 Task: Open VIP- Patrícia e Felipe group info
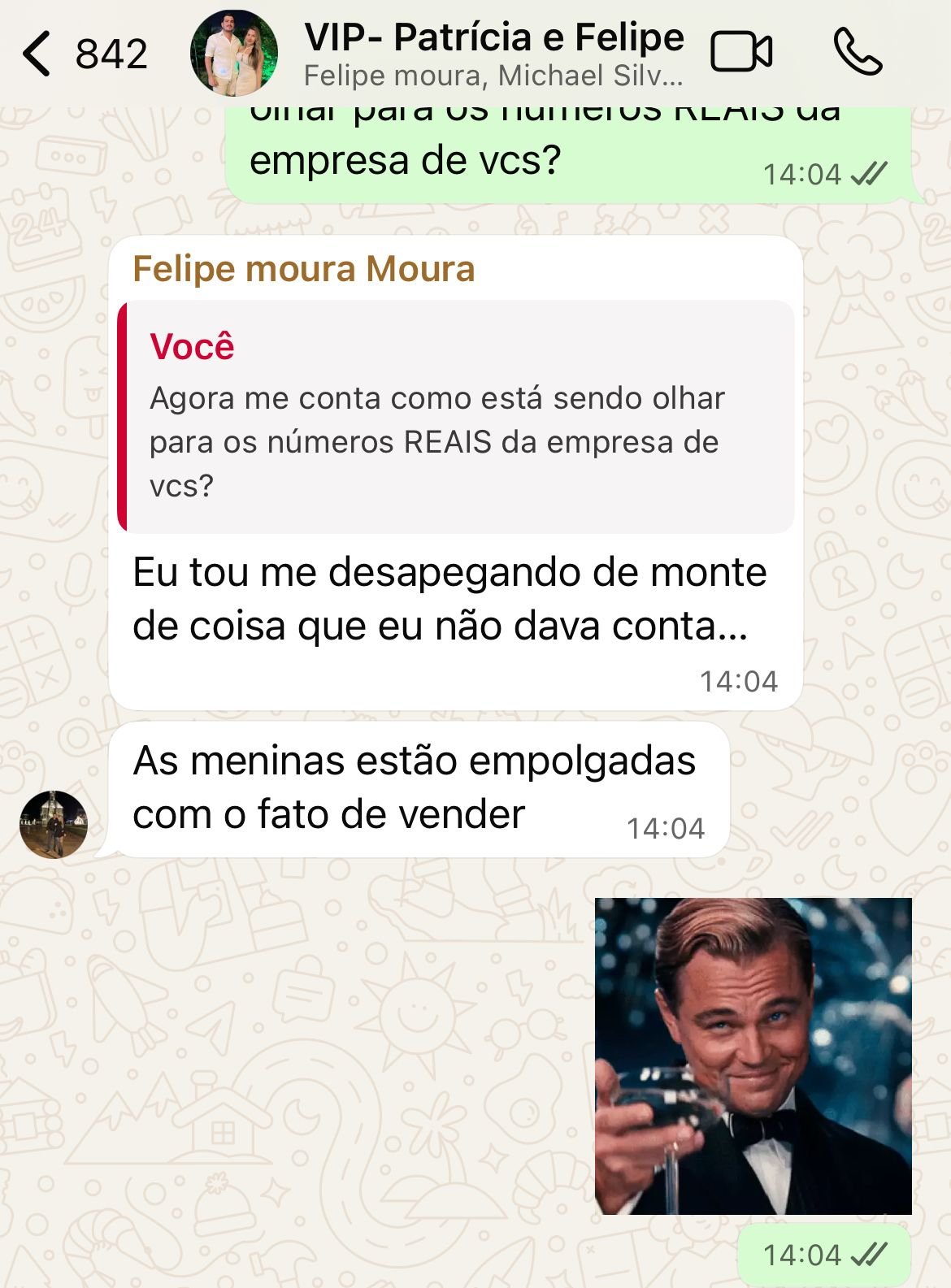click(493, 54)
